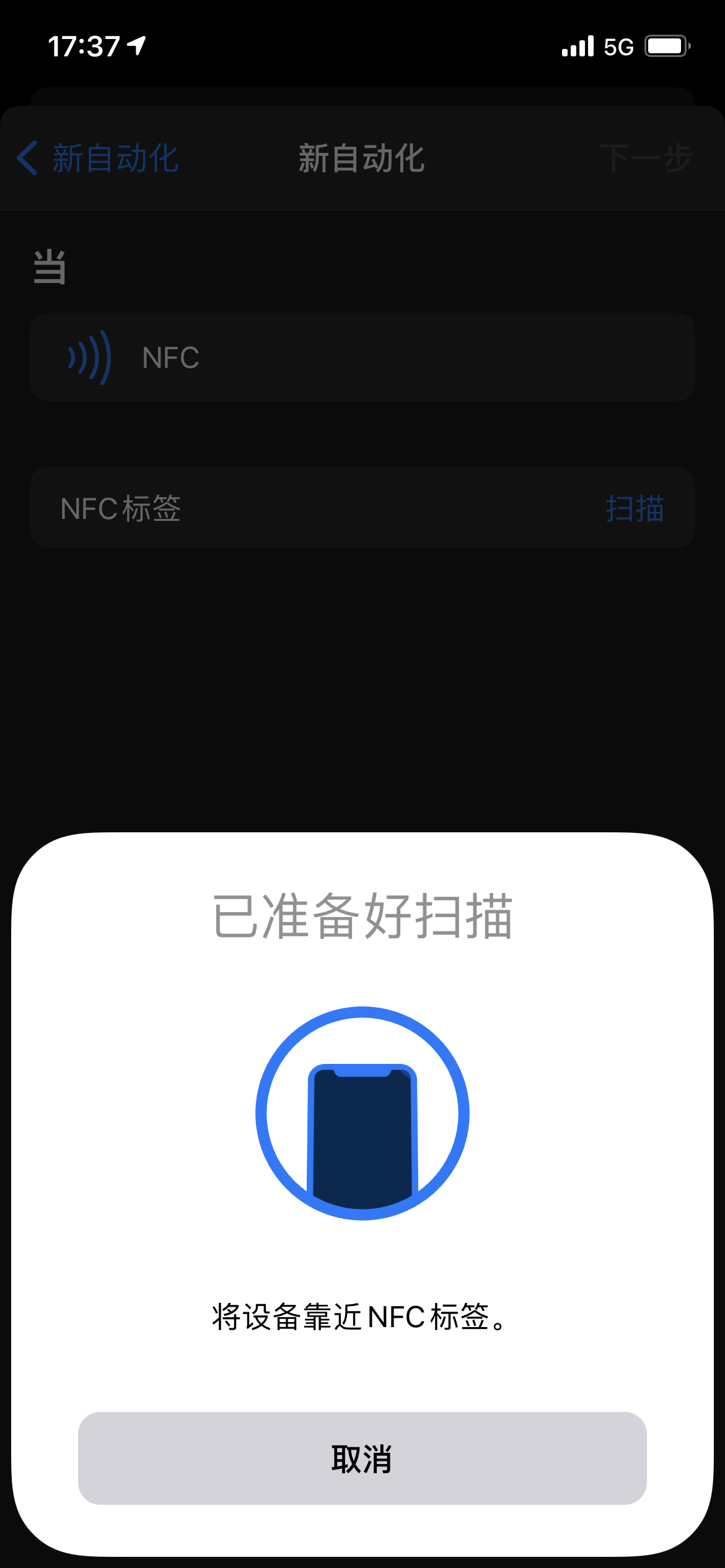Cancel the NFC scan with 取消

point(362,1458)
